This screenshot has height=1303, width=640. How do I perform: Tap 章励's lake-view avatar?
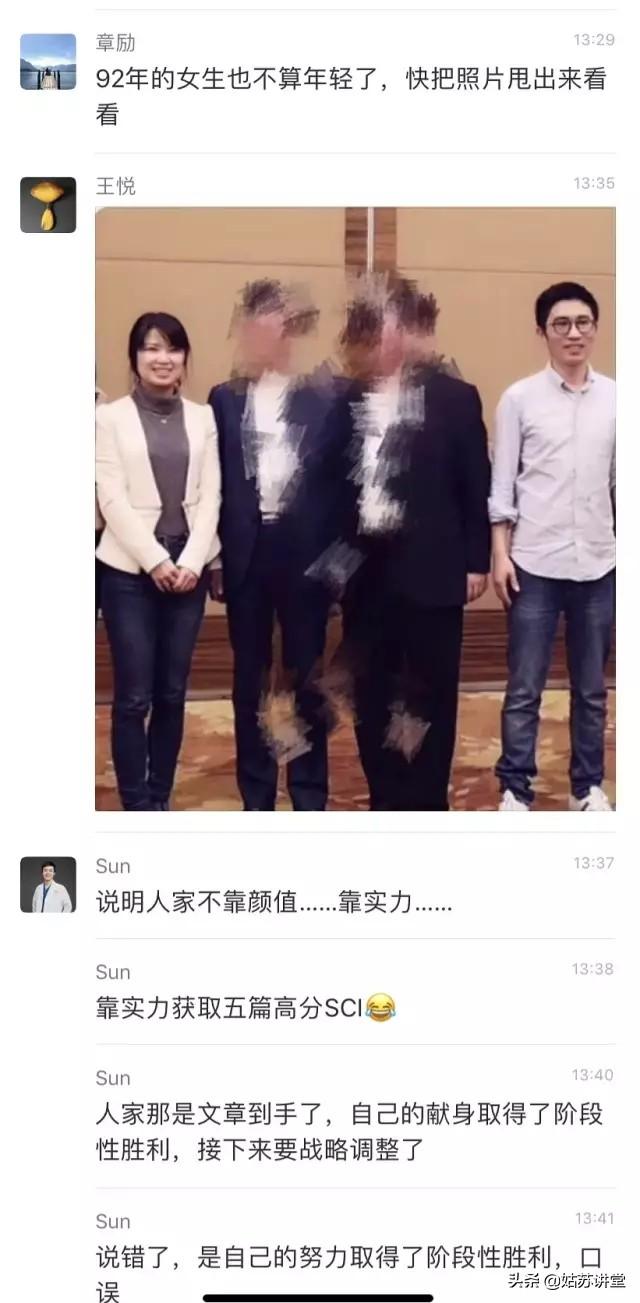(x=48, y=62)
